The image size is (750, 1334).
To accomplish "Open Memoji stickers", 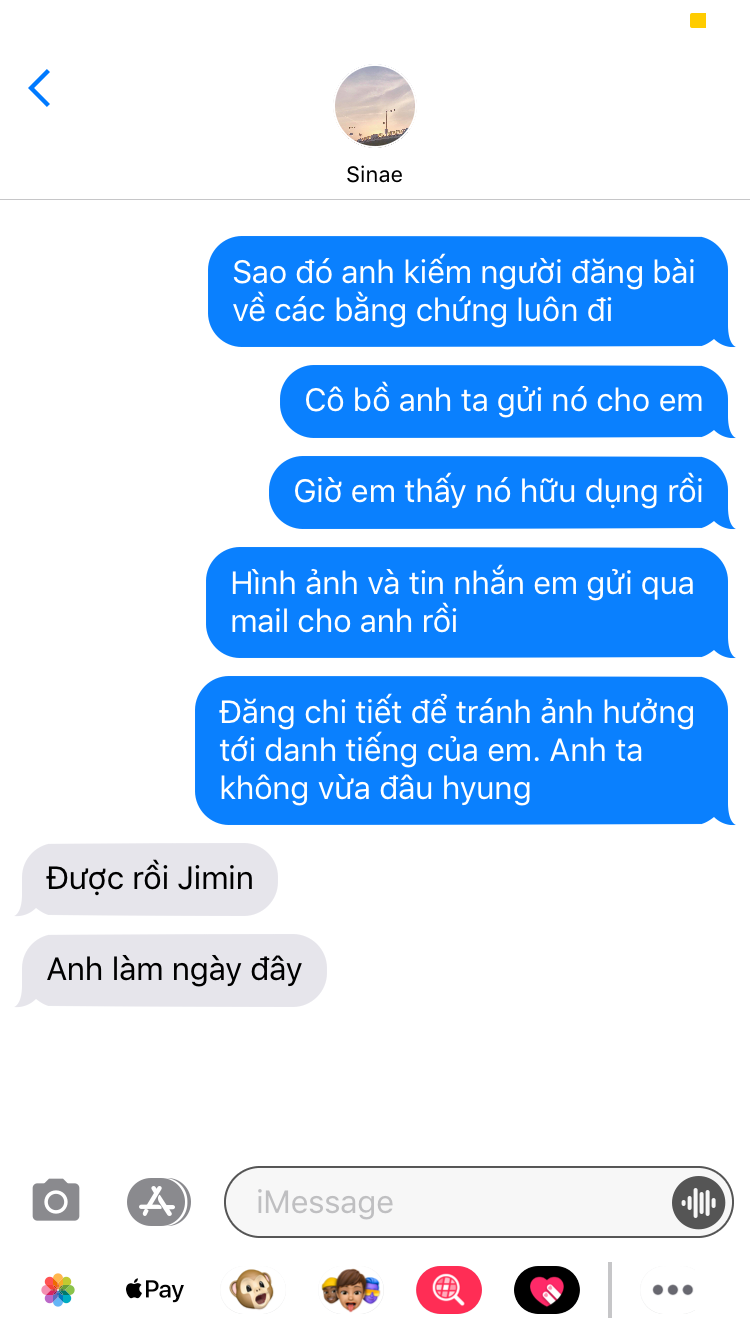I will [351, 1290].
